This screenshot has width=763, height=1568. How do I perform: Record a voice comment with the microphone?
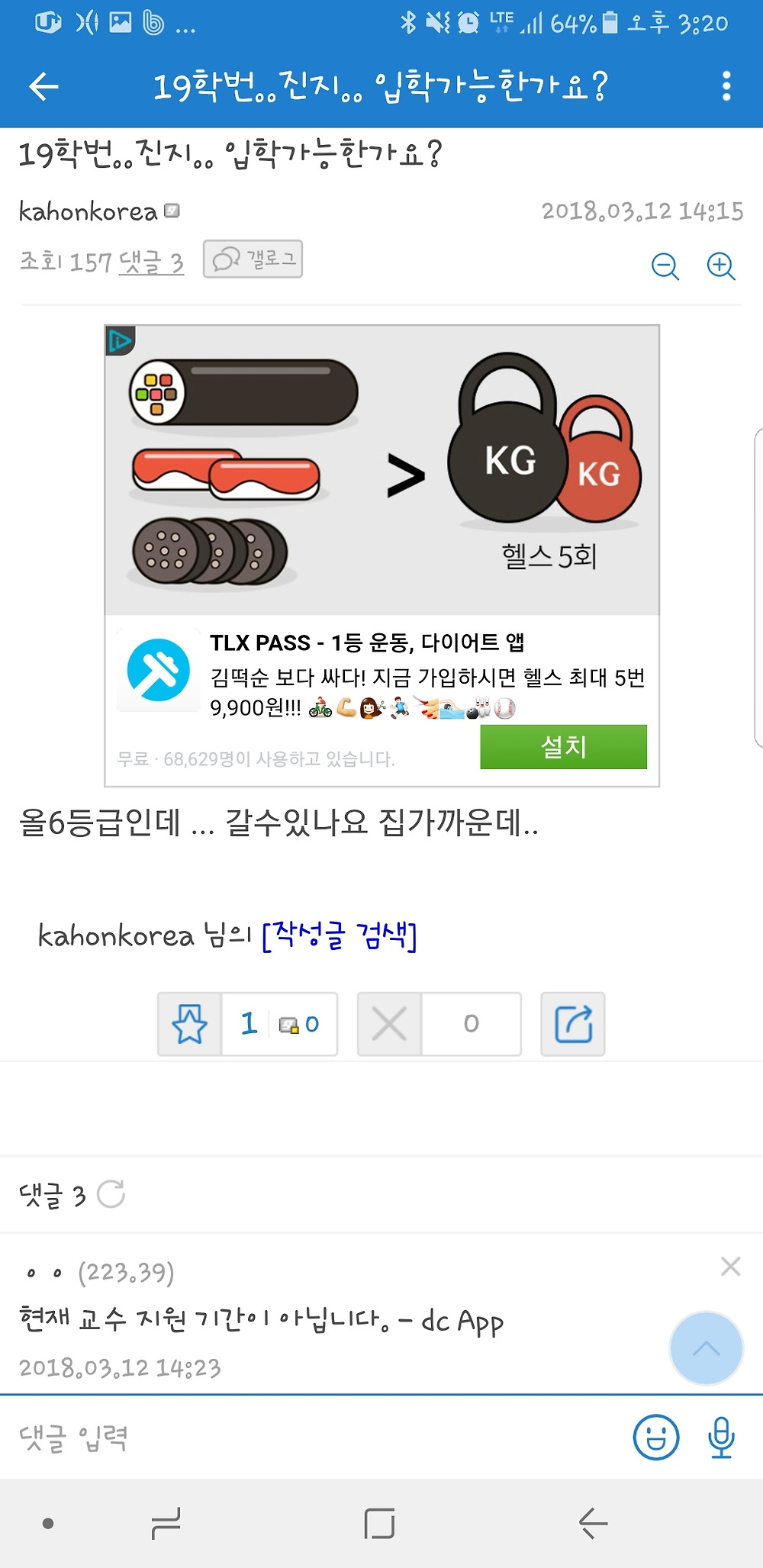click(x=720, y=1438)
